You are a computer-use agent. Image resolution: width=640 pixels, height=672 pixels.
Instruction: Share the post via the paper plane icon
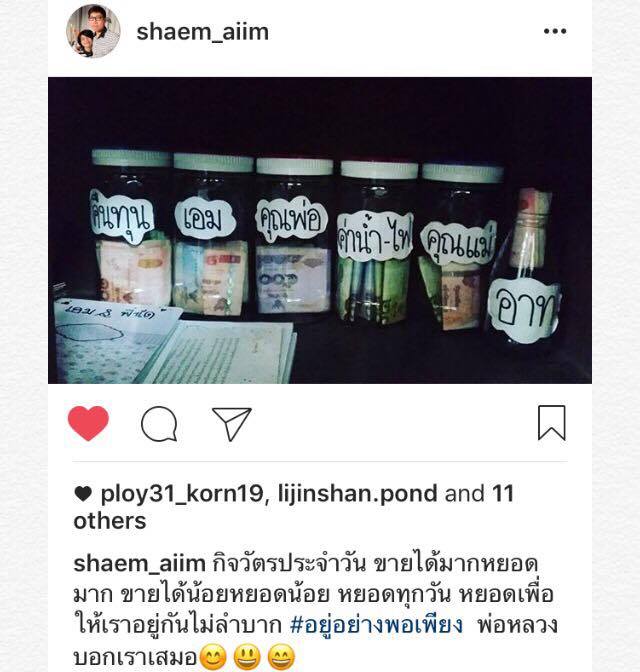[231, 423]
